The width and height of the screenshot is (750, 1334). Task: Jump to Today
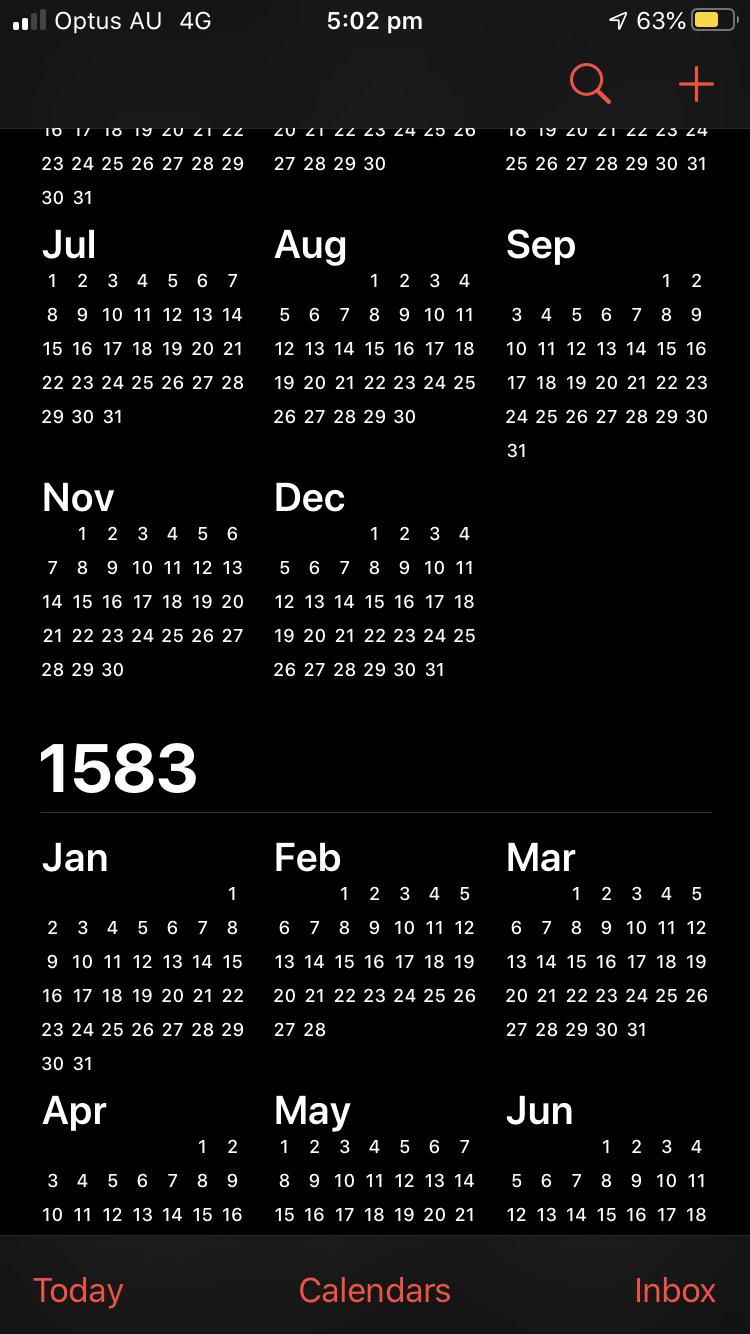point(78,1290)
